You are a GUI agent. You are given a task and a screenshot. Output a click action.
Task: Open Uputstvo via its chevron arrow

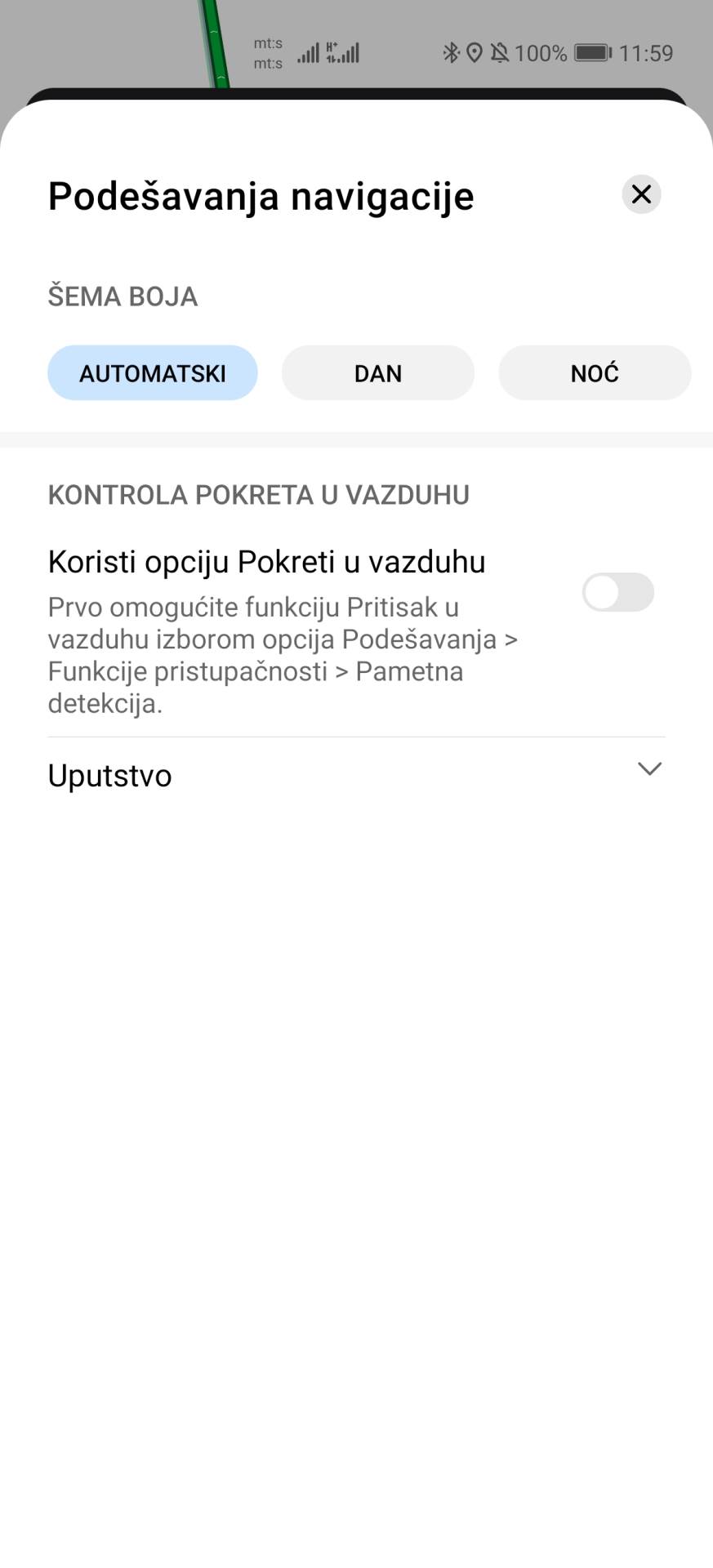point(649,768)
